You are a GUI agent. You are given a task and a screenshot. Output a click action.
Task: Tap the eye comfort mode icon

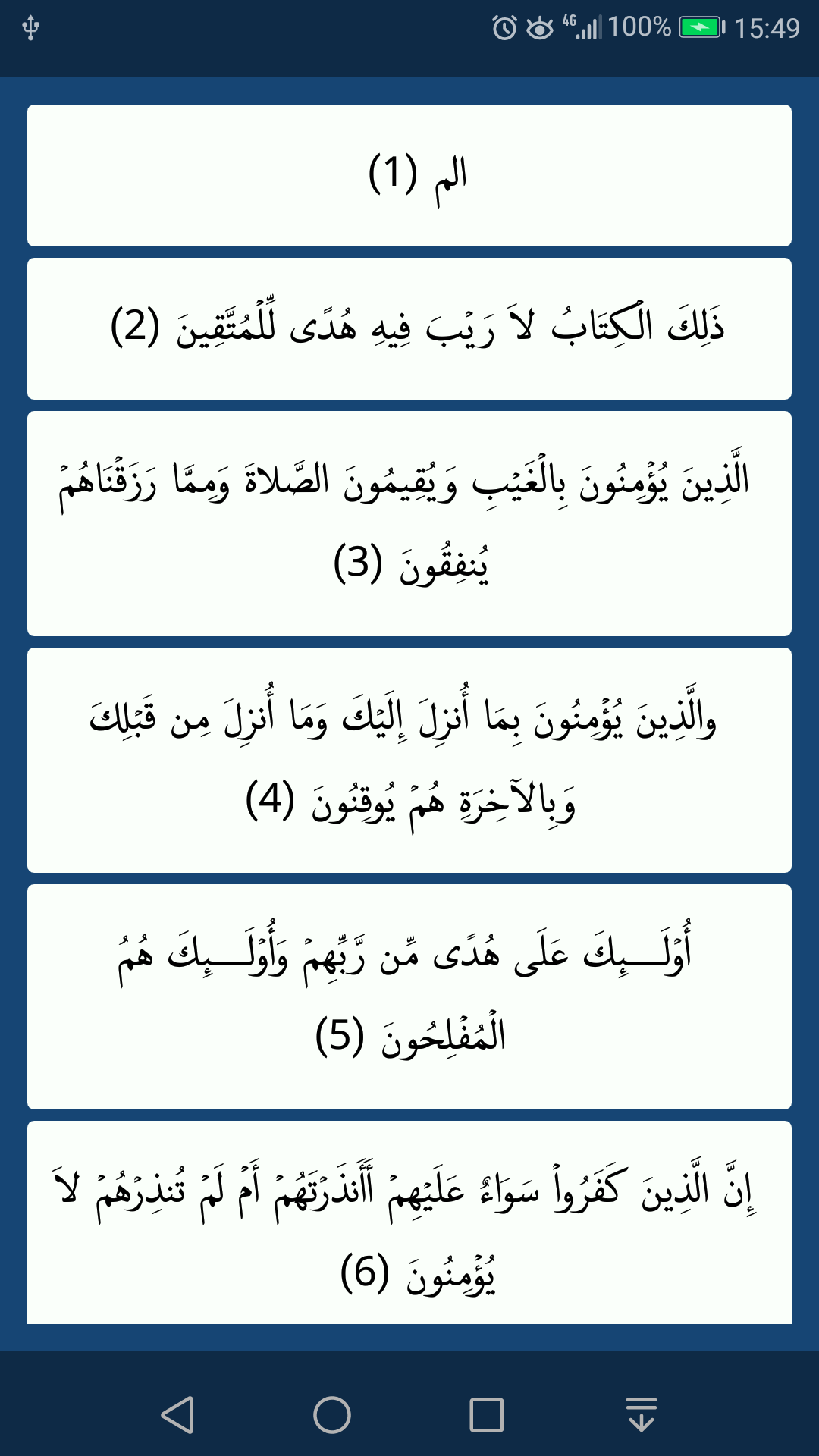[x=538, y=23]
